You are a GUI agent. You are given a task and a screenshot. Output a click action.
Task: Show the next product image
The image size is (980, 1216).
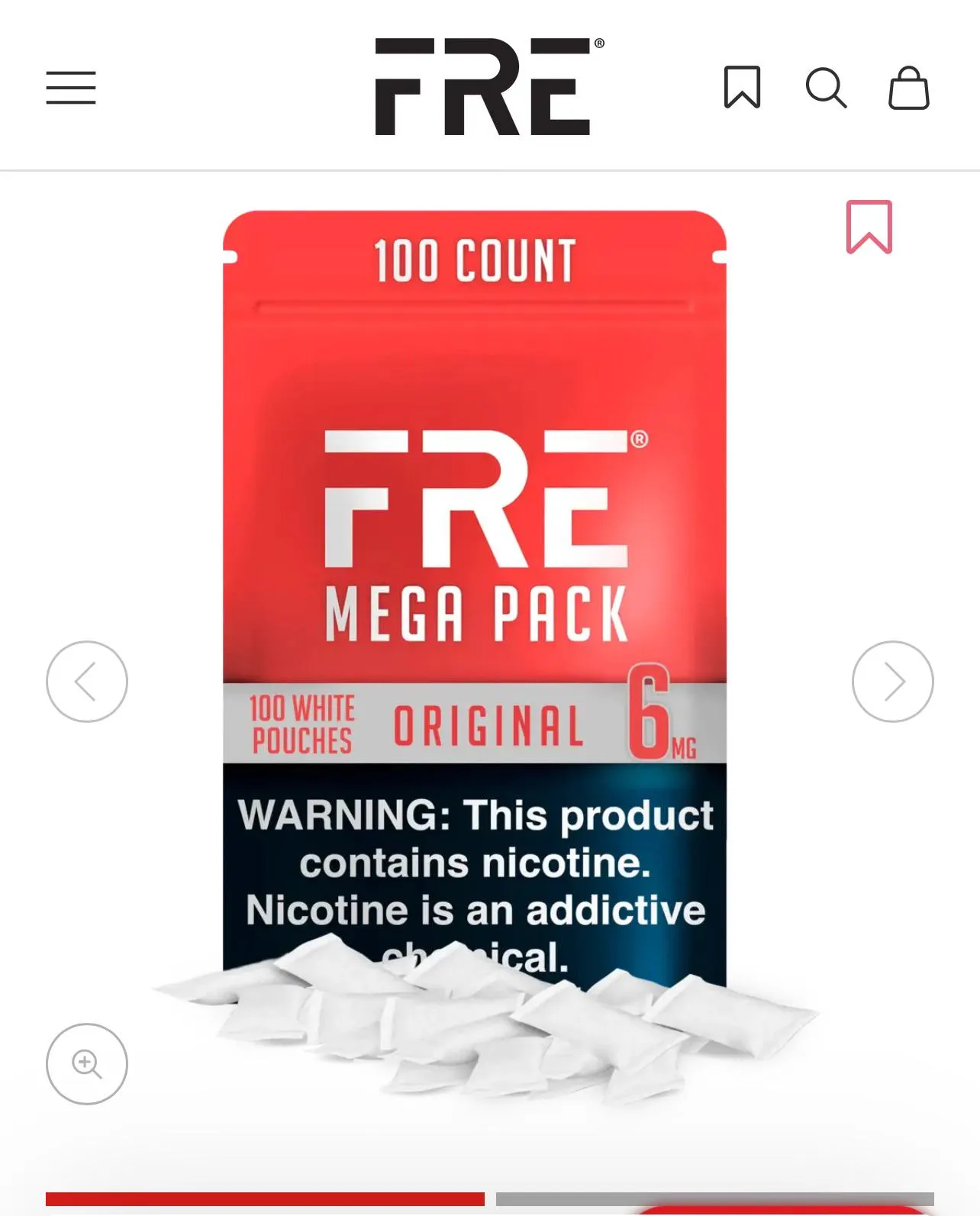point(892,682)
